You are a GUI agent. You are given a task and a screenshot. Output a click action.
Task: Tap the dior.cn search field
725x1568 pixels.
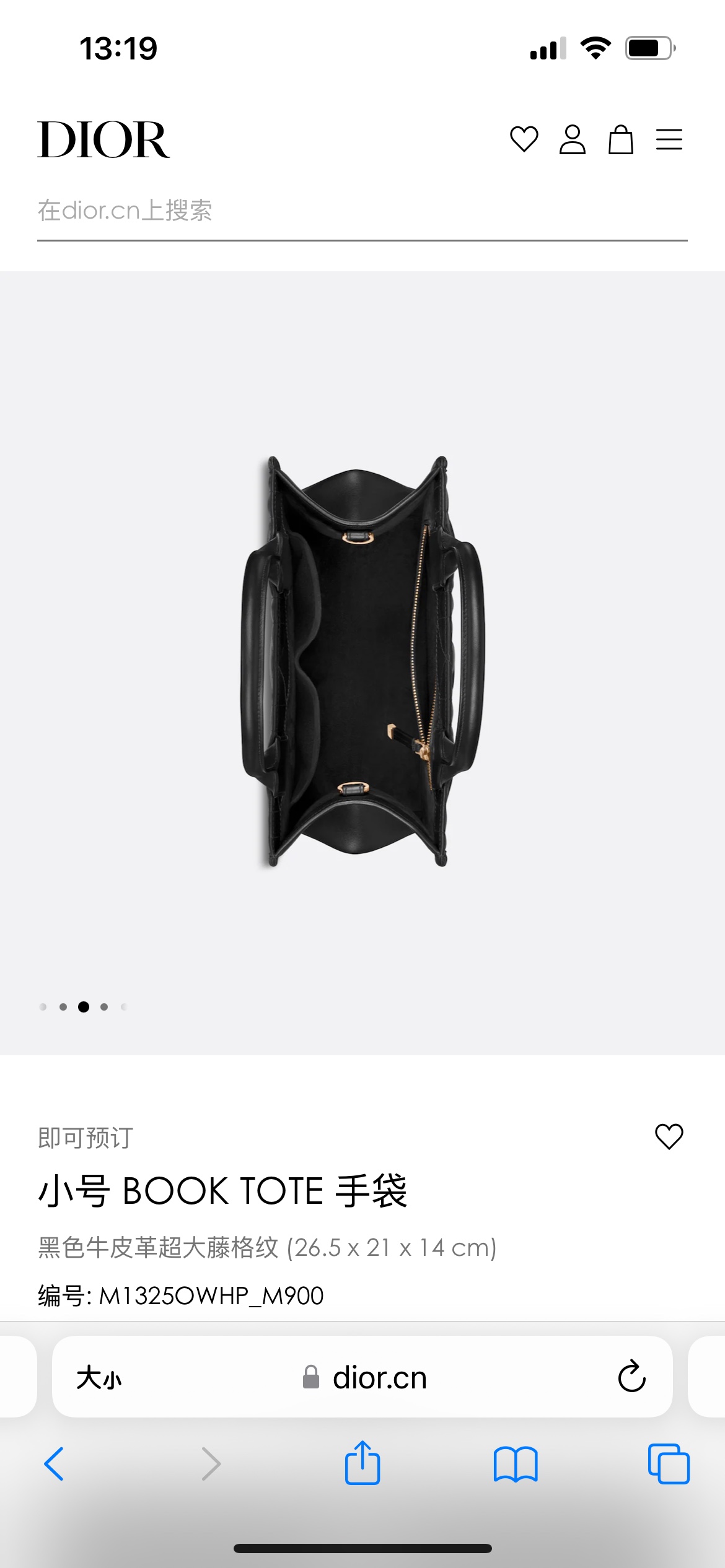click(x=362, y=211)
